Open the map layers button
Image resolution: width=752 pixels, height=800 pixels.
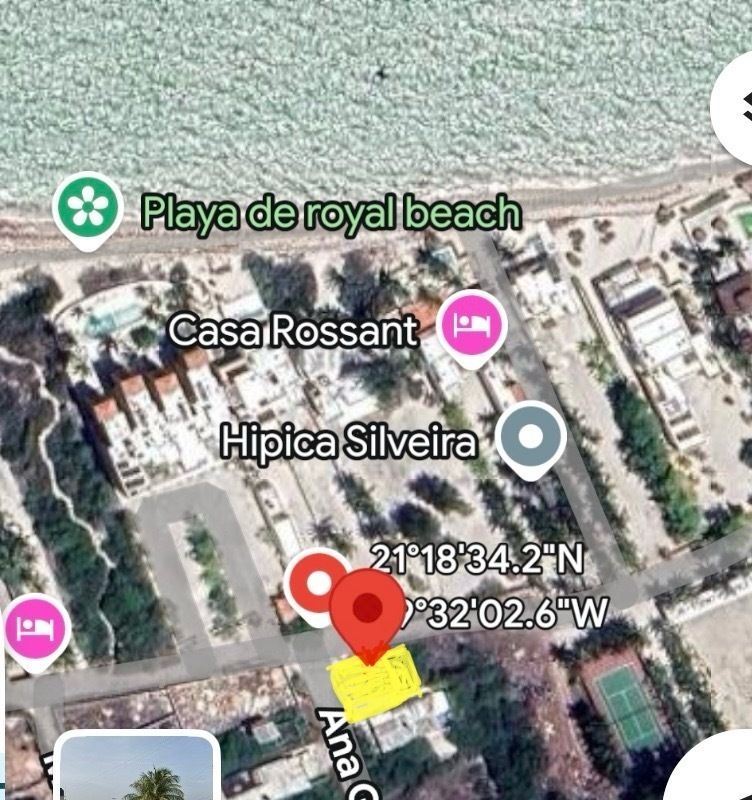point(738,107)
